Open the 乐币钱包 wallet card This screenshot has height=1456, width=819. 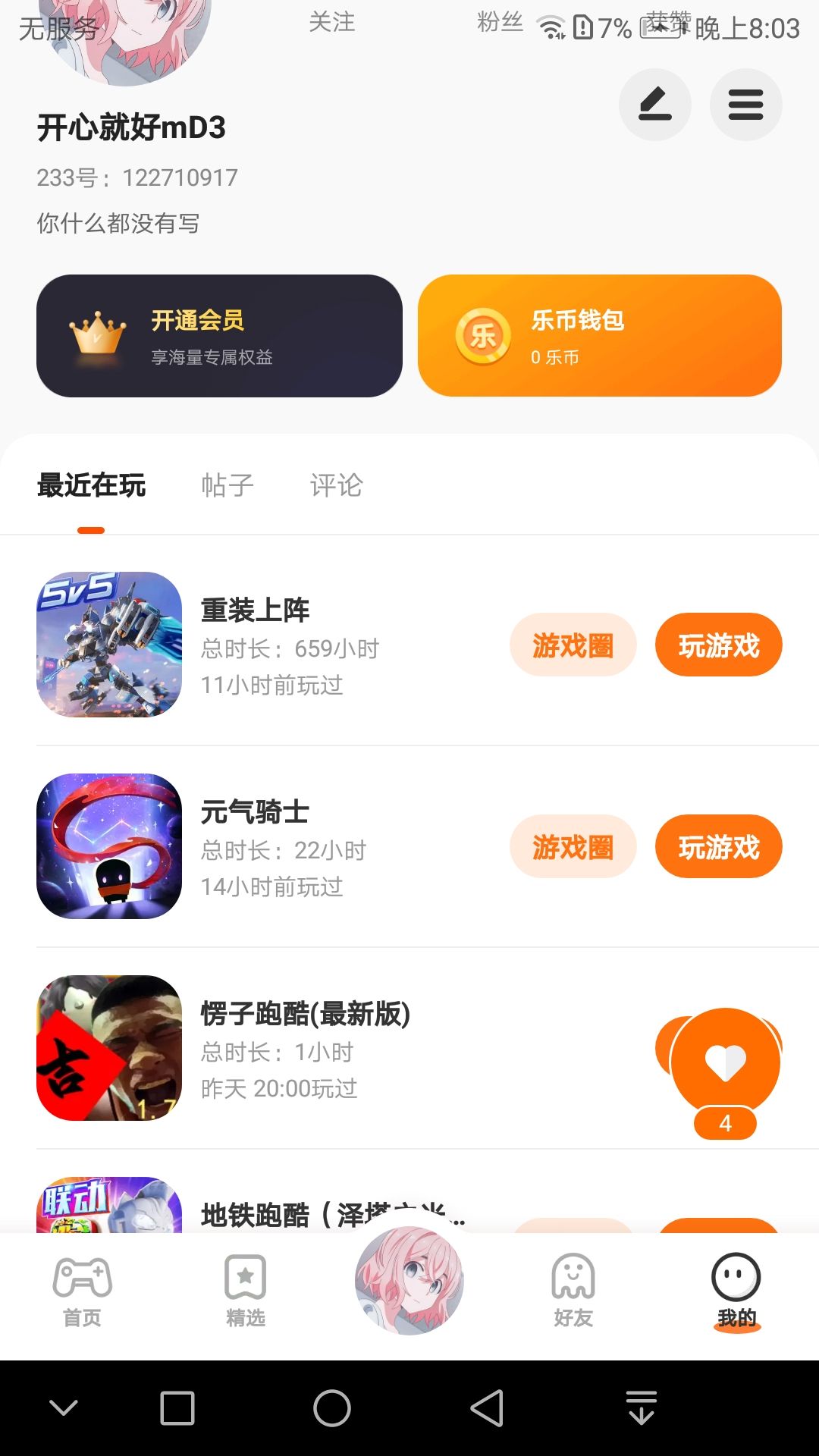pyautogui.click(x=599, y=336)
